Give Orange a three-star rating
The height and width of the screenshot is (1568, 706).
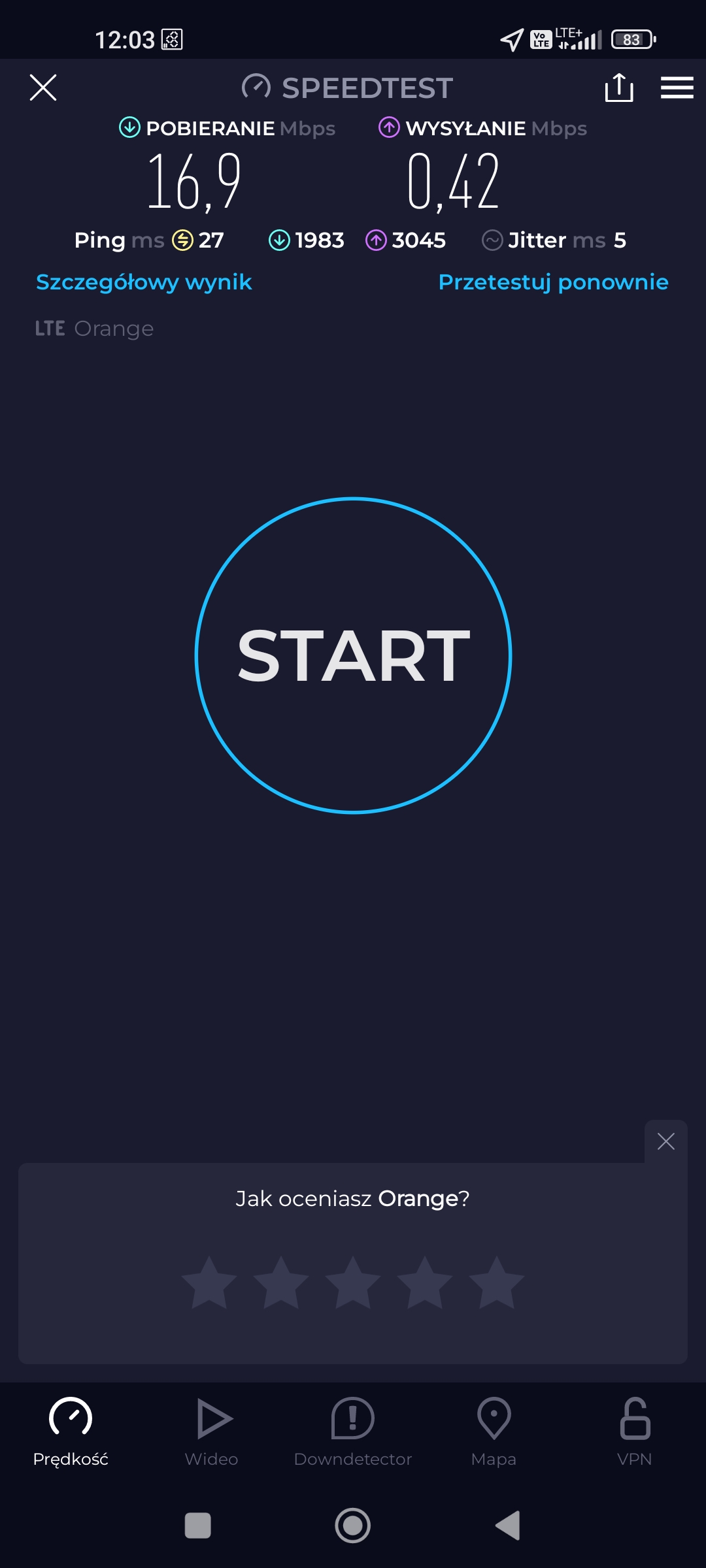point(353,1282)
